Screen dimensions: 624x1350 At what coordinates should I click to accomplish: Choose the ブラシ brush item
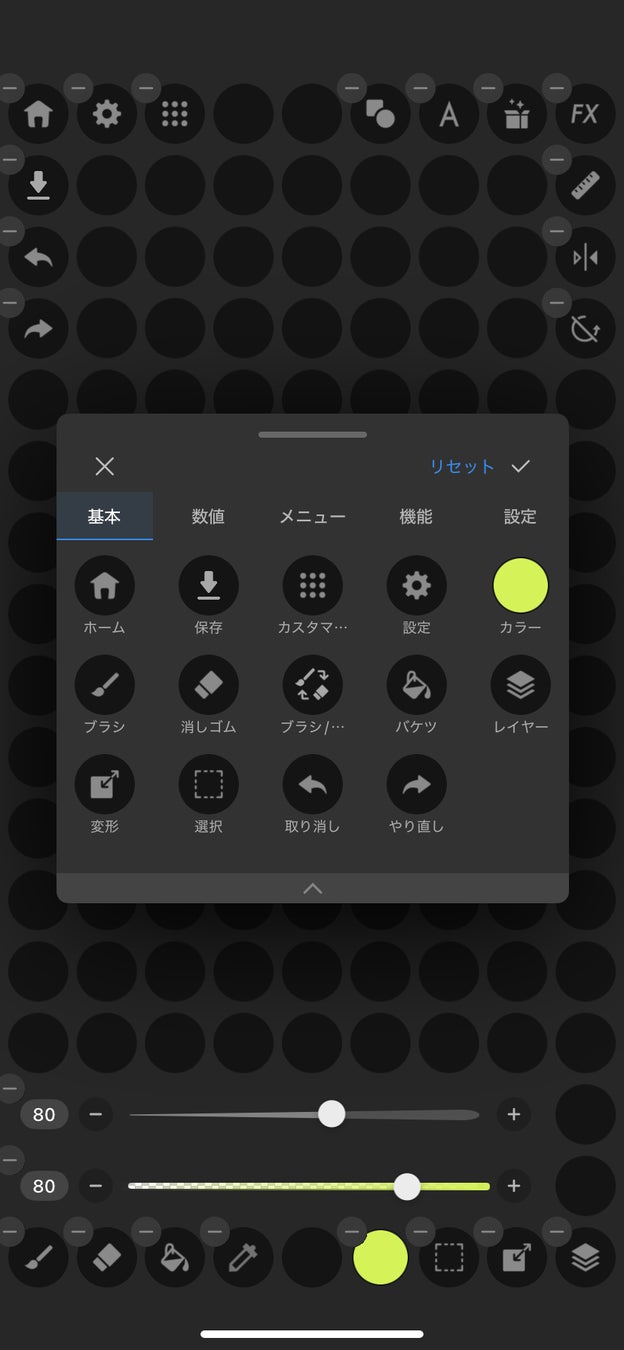click(105, 686)
